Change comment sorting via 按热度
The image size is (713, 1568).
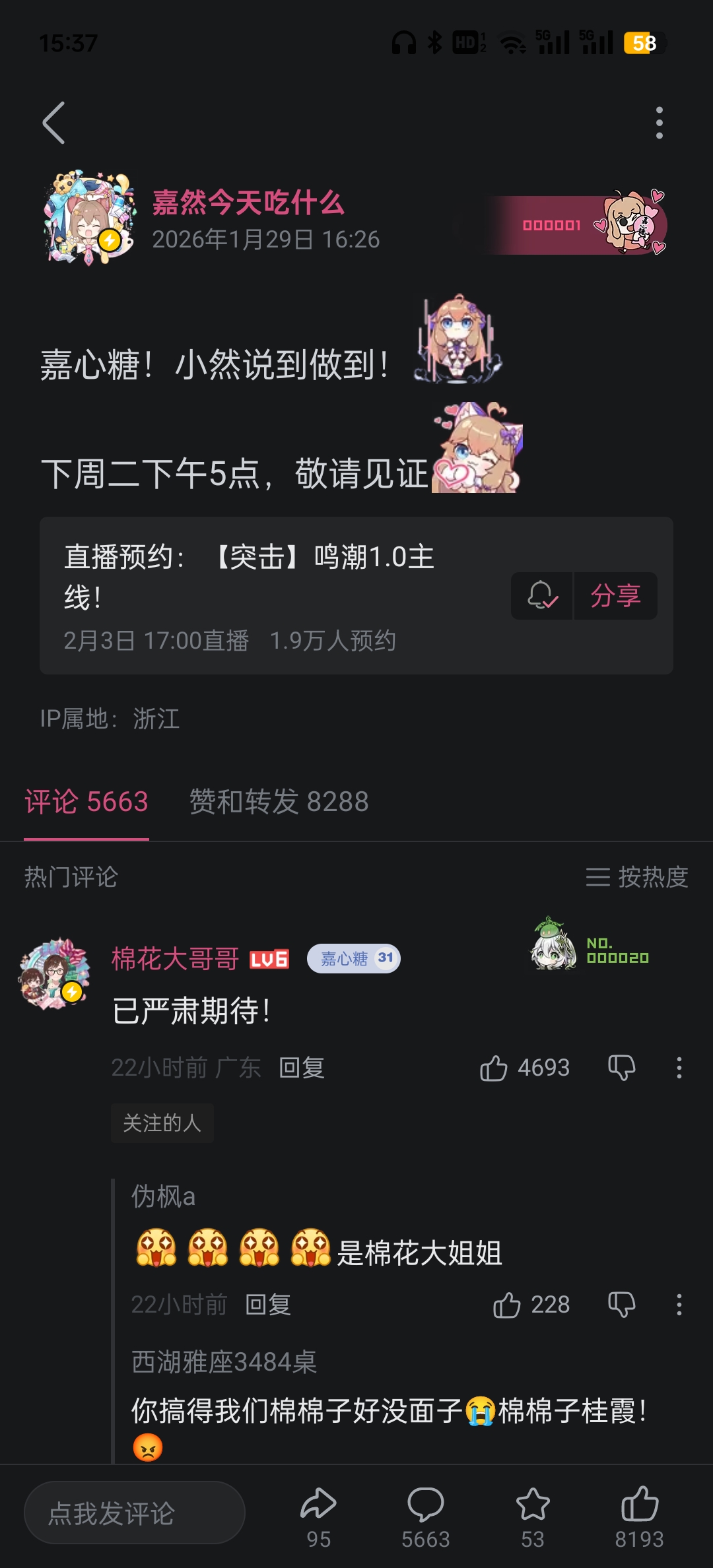pos(637,877)
